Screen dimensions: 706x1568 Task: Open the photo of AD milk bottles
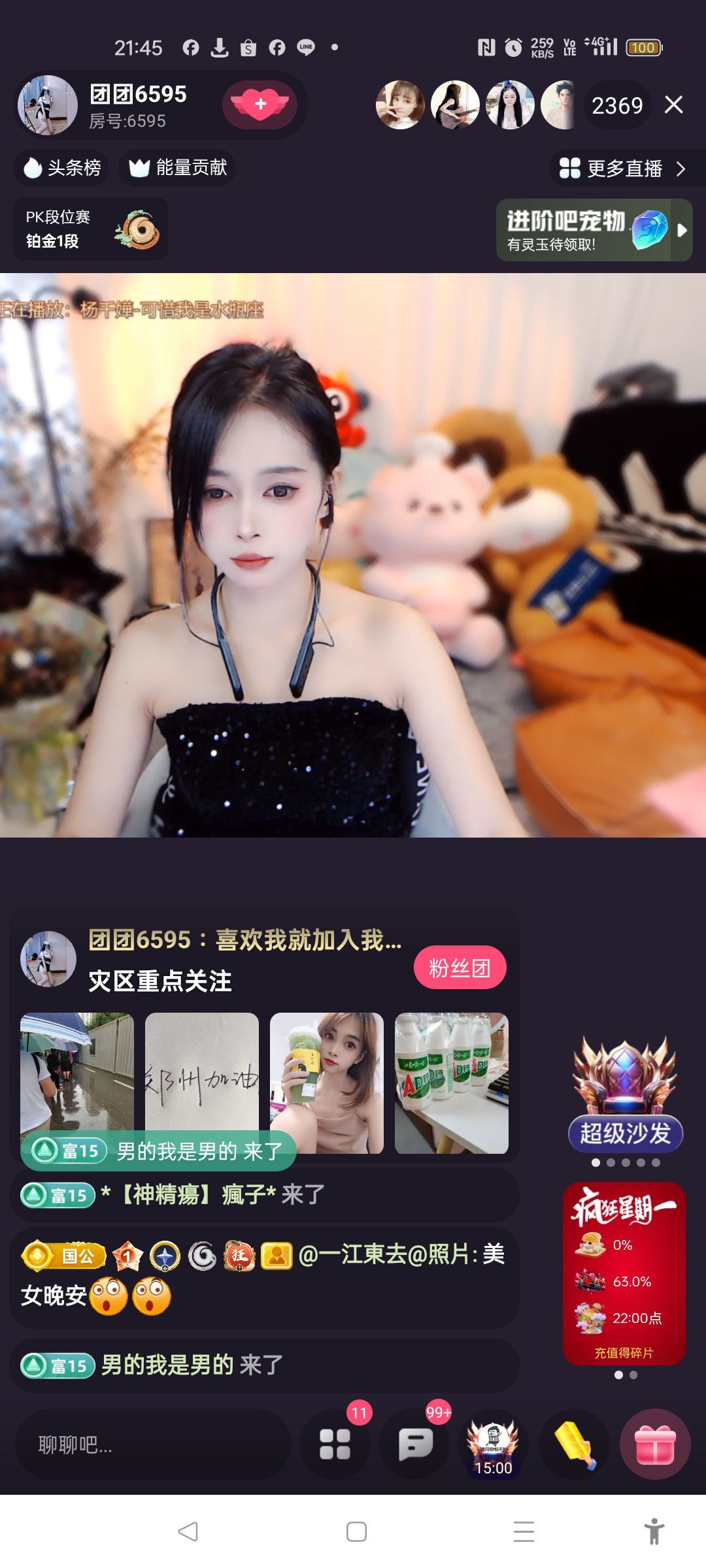click(x=451, y=1083)
